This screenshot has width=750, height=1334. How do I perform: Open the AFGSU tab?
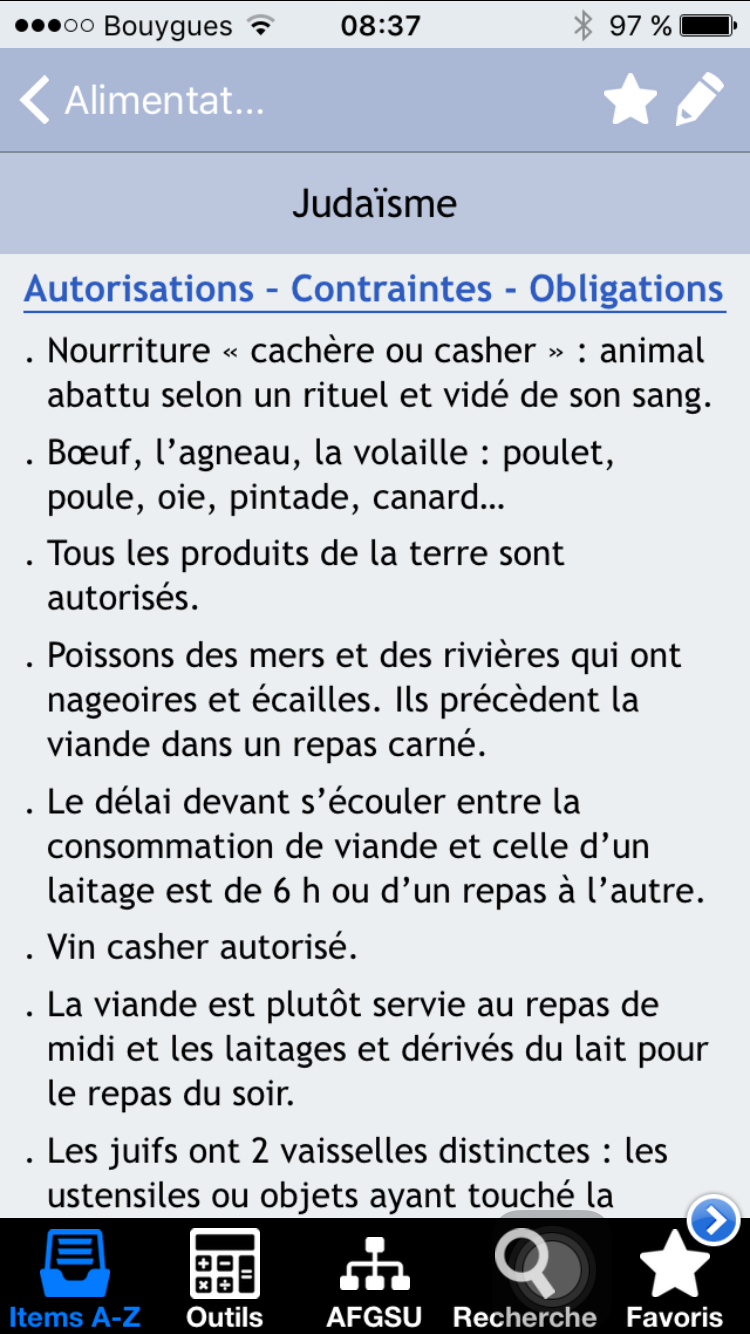(375, 1279)
